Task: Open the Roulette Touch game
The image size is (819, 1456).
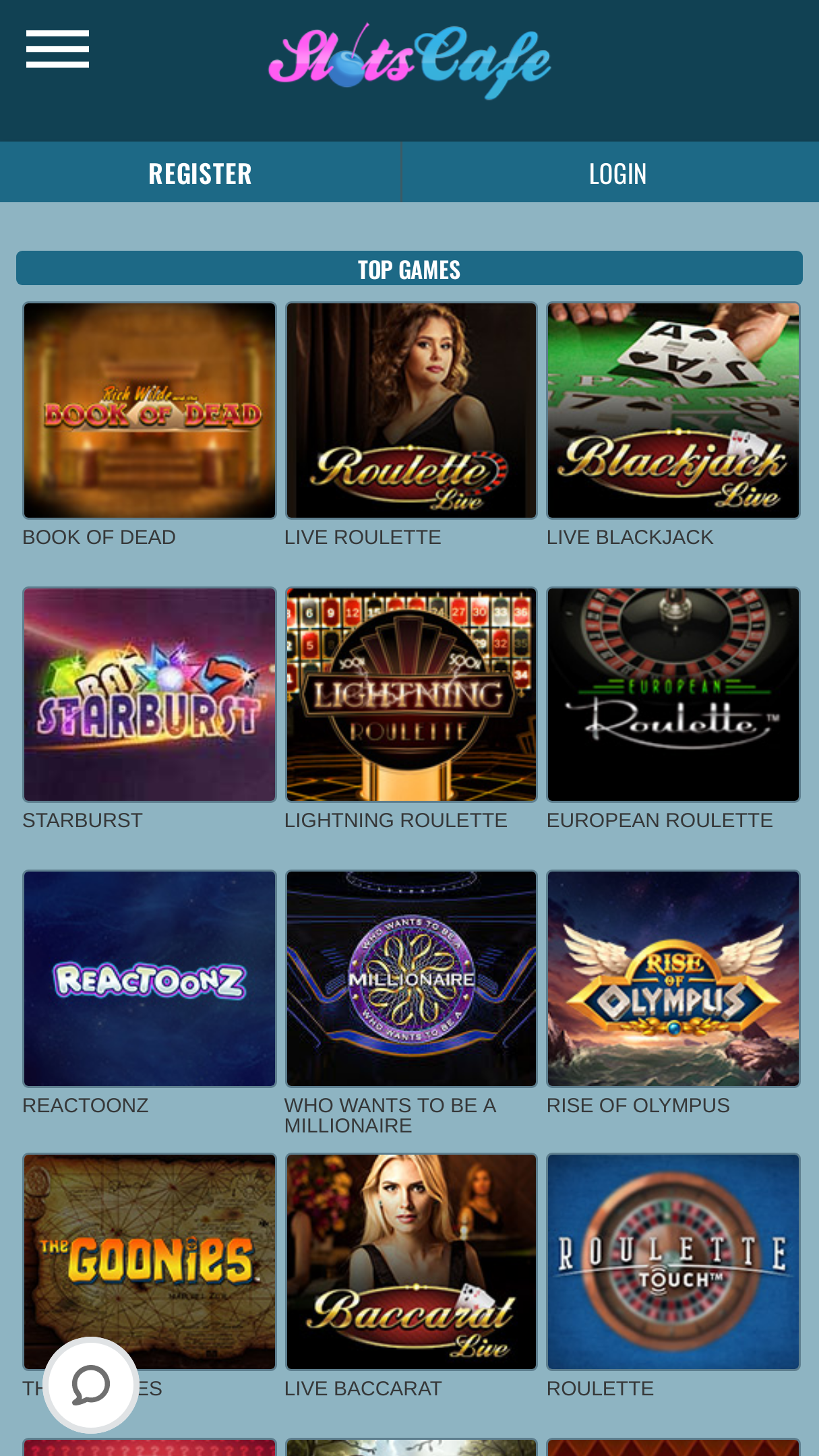Action: click(673, 1262)
